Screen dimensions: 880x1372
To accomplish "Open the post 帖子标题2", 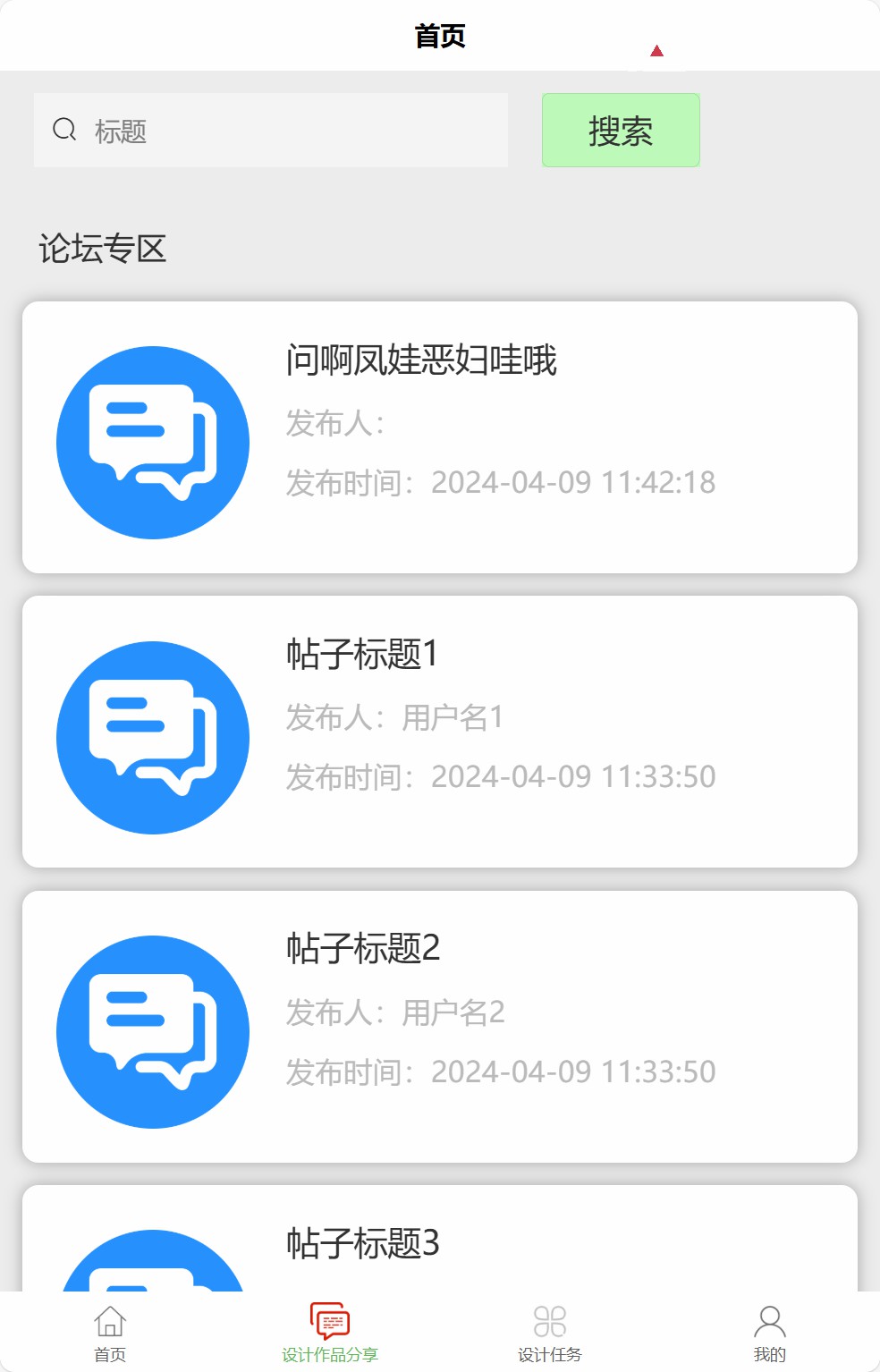I will [439, 1026].
